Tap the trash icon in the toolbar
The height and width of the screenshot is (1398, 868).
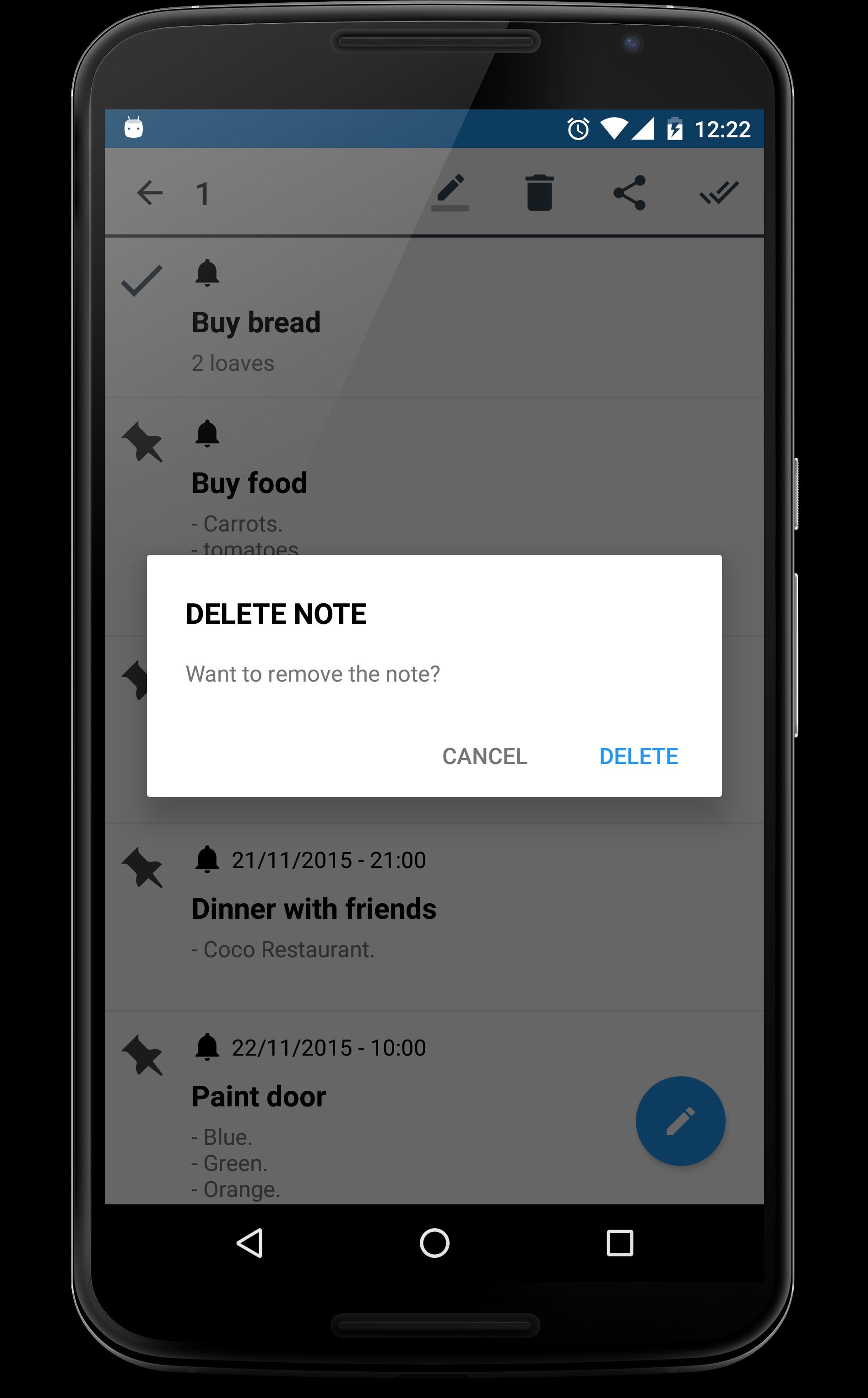539,193
